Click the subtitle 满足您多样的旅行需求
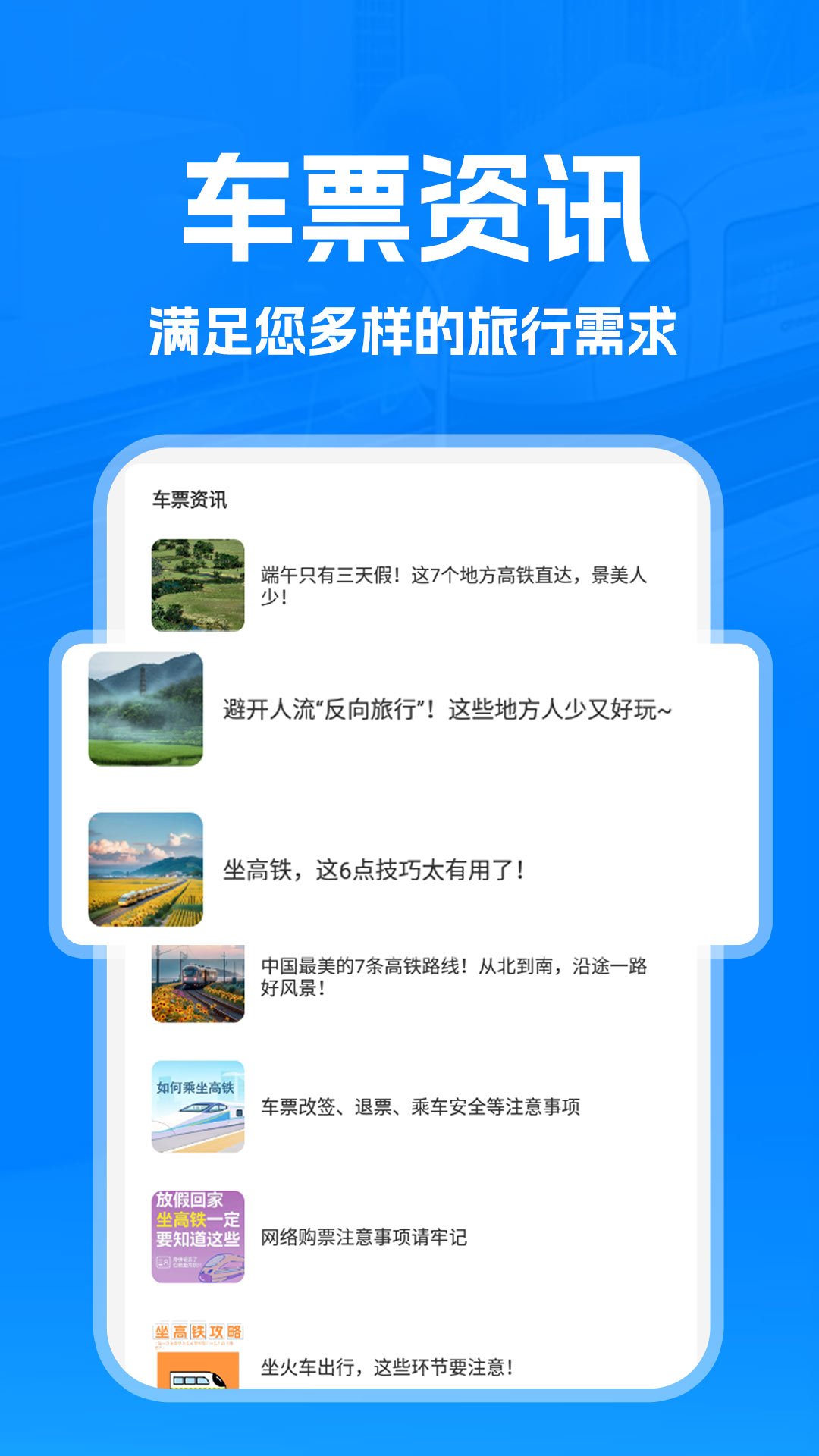 pos(409,328)
